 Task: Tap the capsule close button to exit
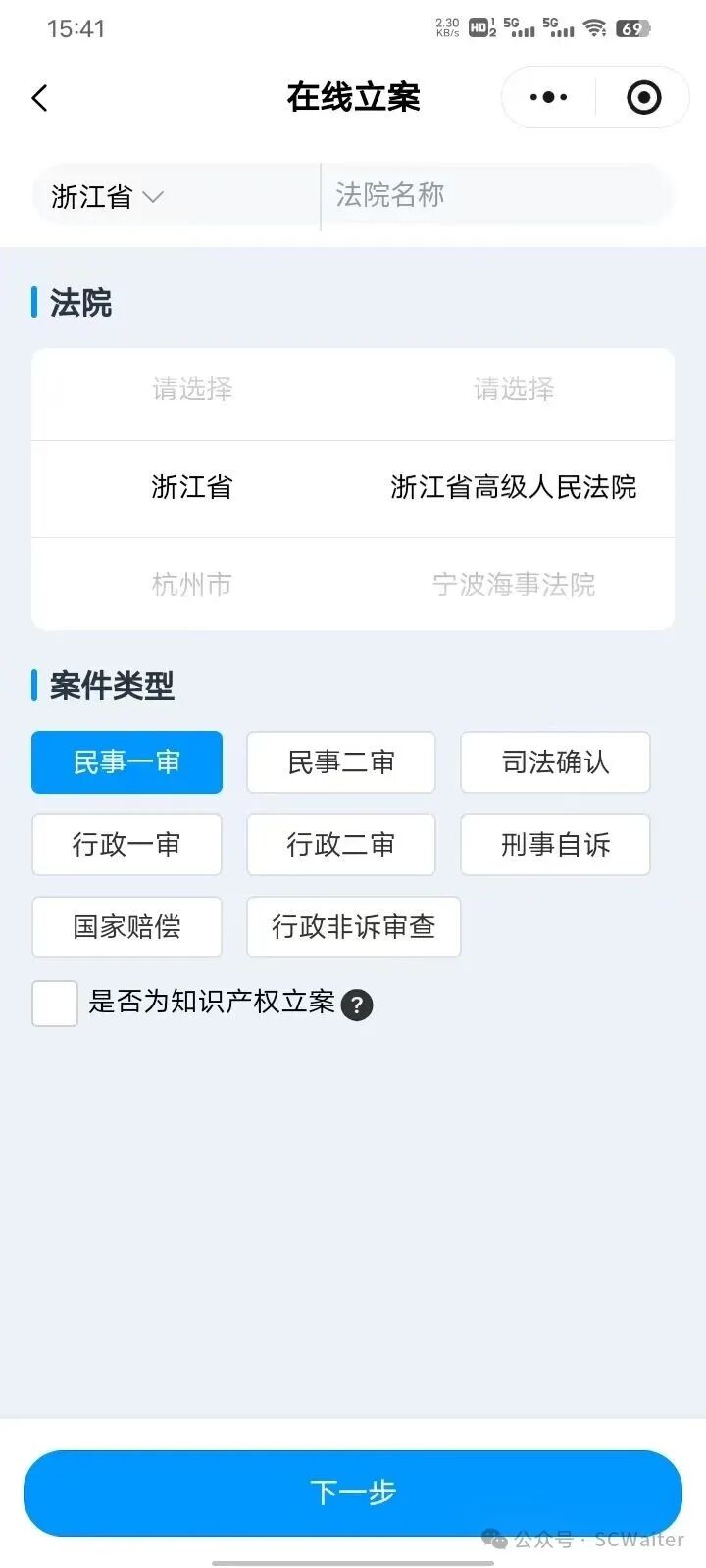click(643, 97)
